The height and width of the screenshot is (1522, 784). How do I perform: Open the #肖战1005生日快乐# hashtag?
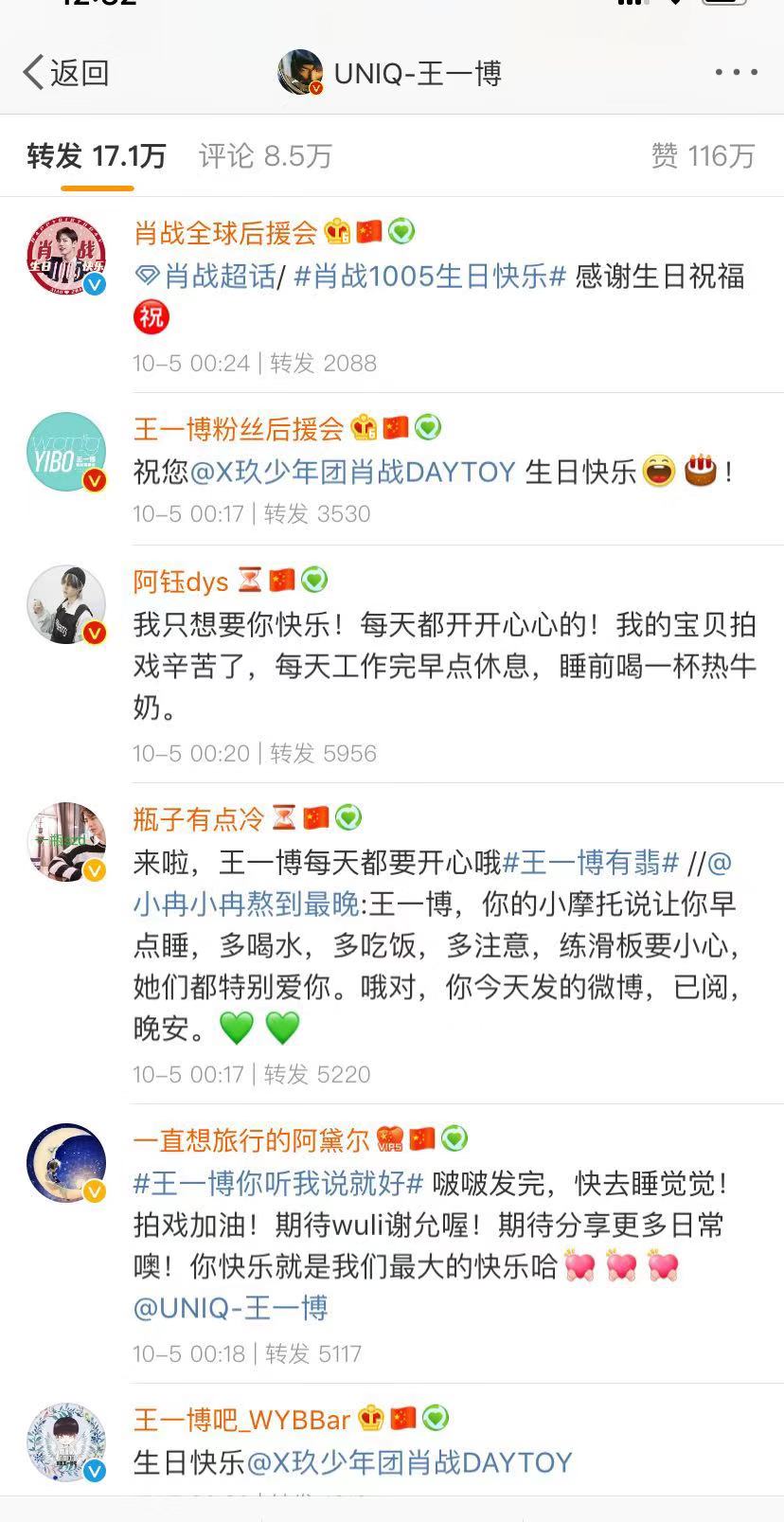[x=430, y=276]
